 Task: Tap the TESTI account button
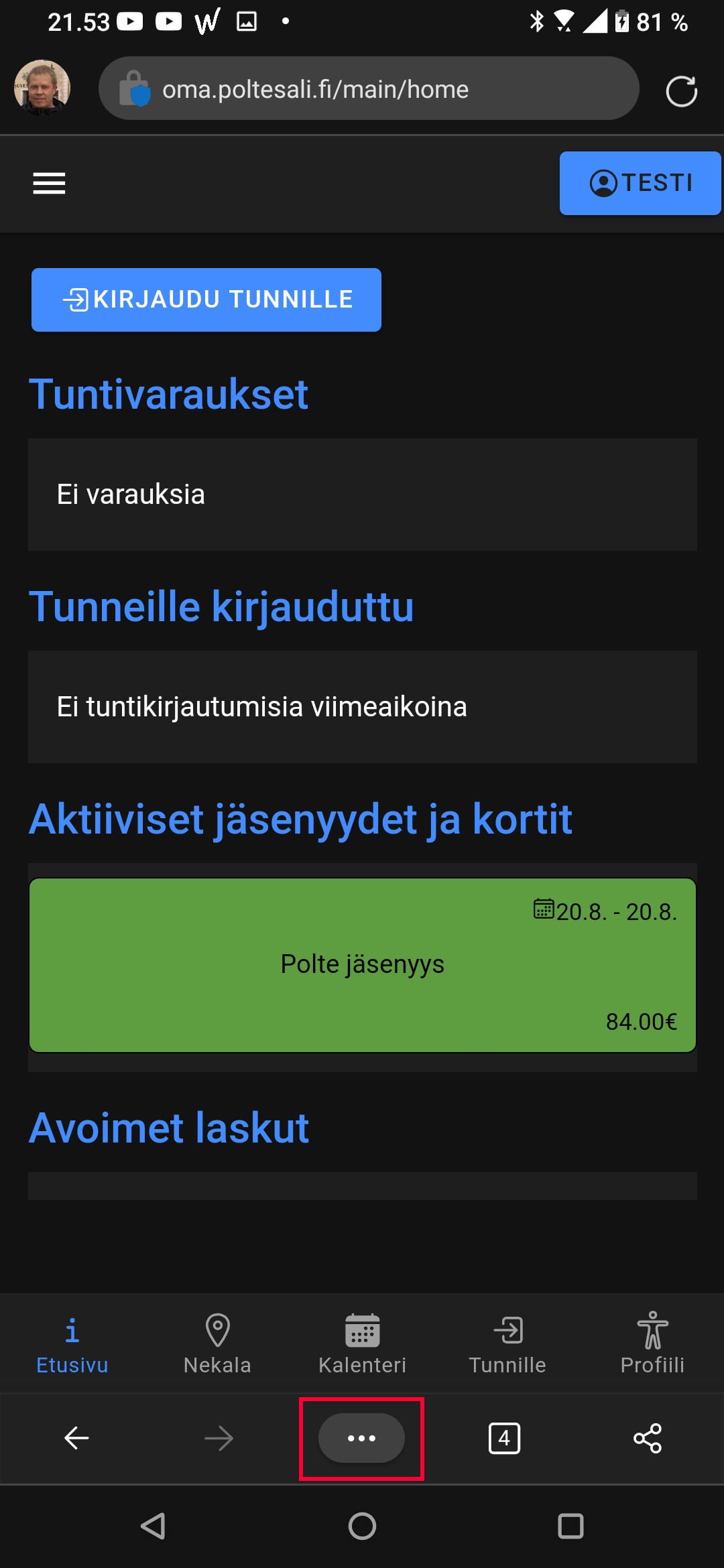pyautogui.click(x=640, y=183)
